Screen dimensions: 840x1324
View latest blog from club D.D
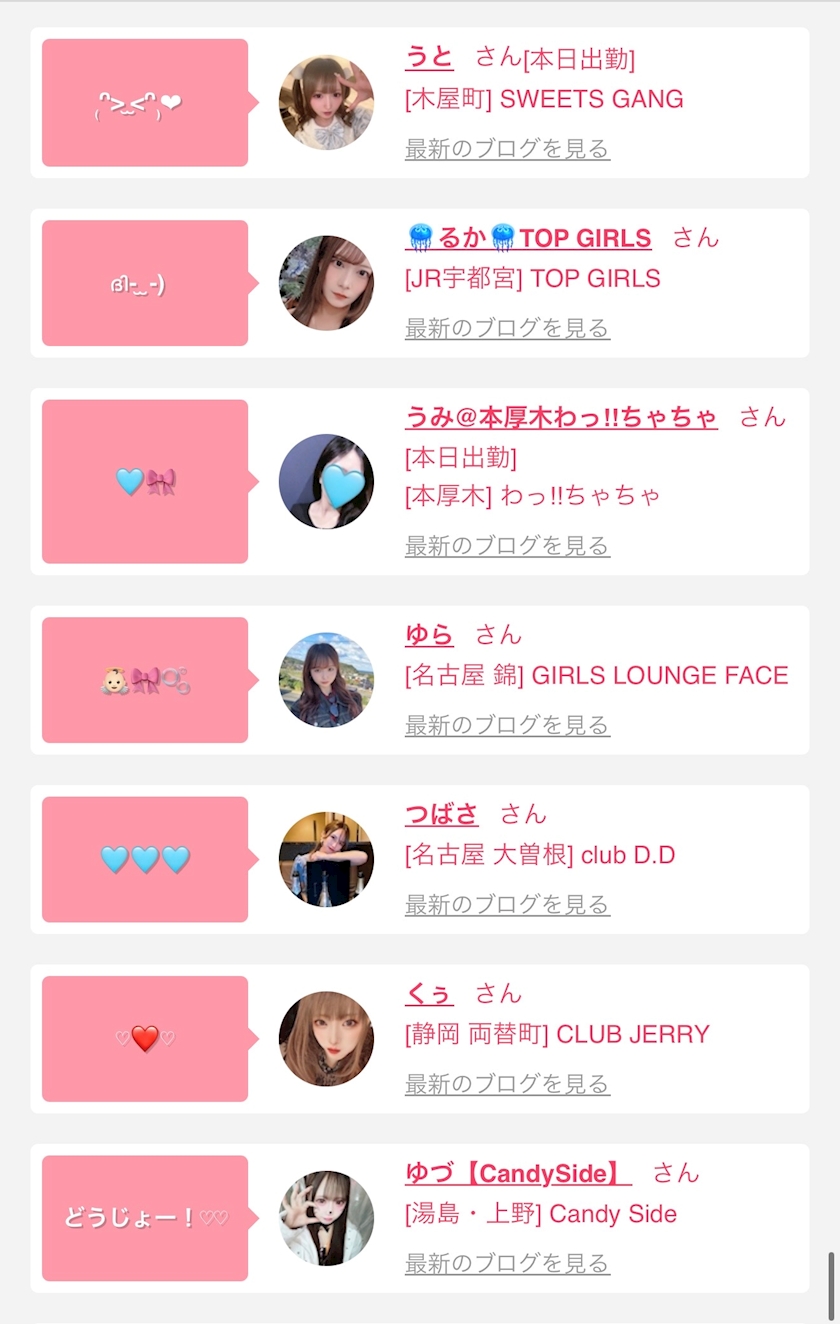pos(507,905)
